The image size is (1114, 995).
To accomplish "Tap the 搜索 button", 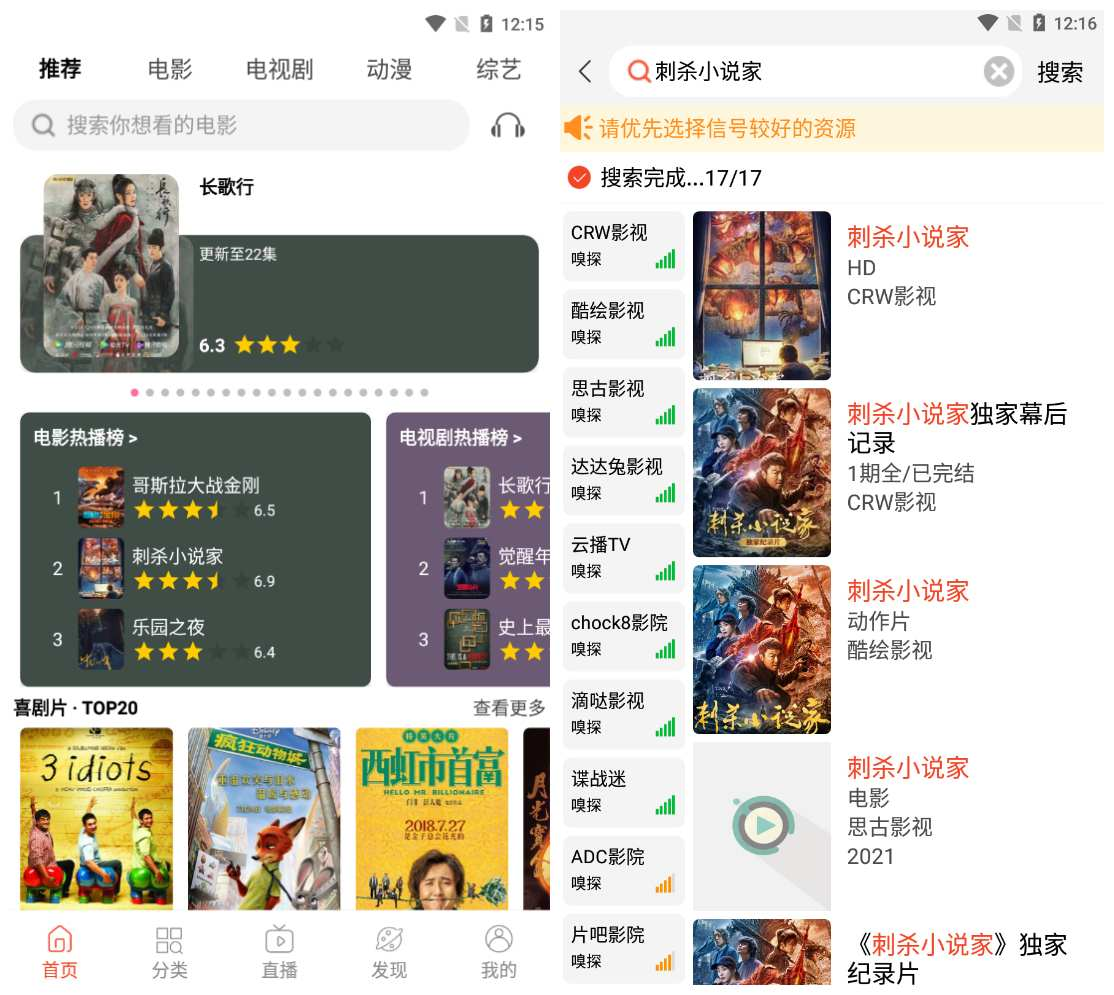I will (x=1060, y=72).
